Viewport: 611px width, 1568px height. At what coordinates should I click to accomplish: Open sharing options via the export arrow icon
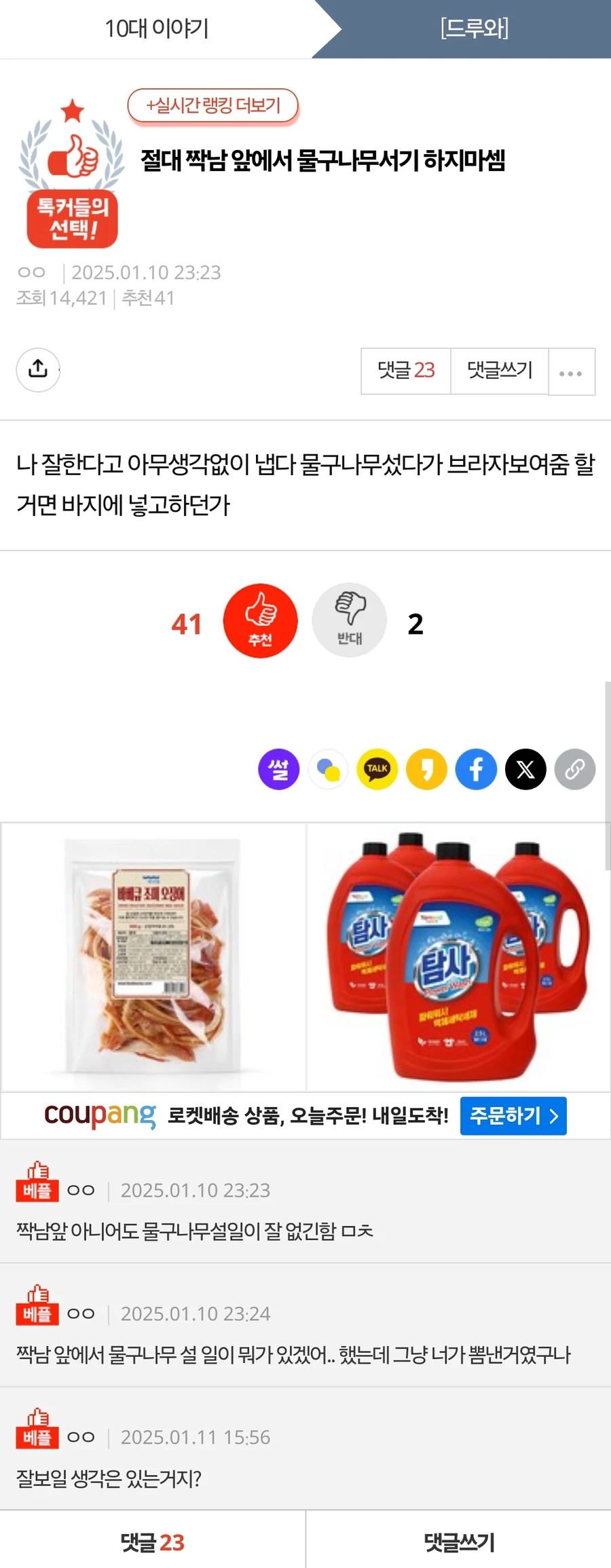(37, 371)
